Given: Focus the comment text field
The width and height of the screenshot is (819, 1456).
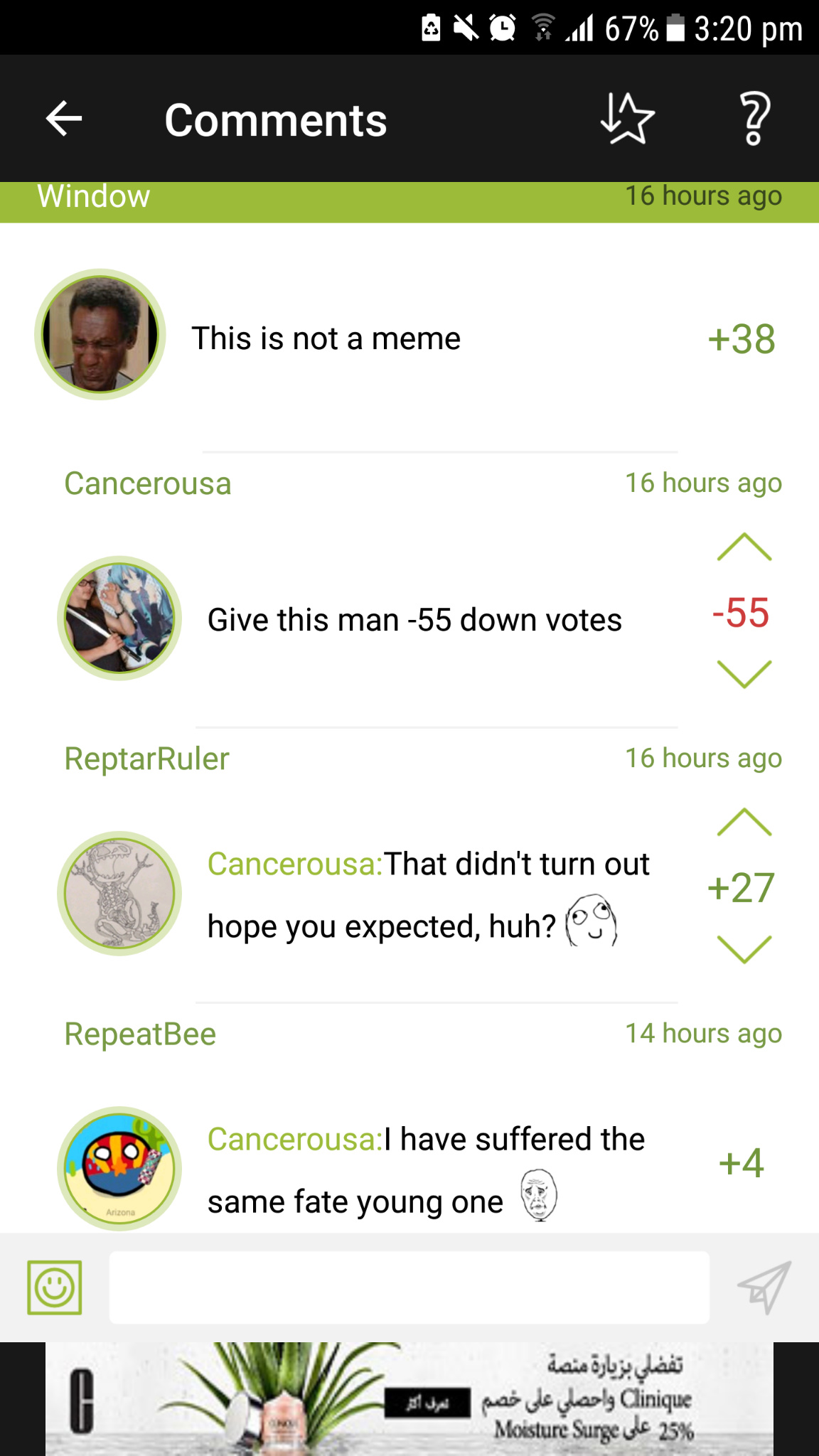Looking at the screenshot, I should point(409,1288).
